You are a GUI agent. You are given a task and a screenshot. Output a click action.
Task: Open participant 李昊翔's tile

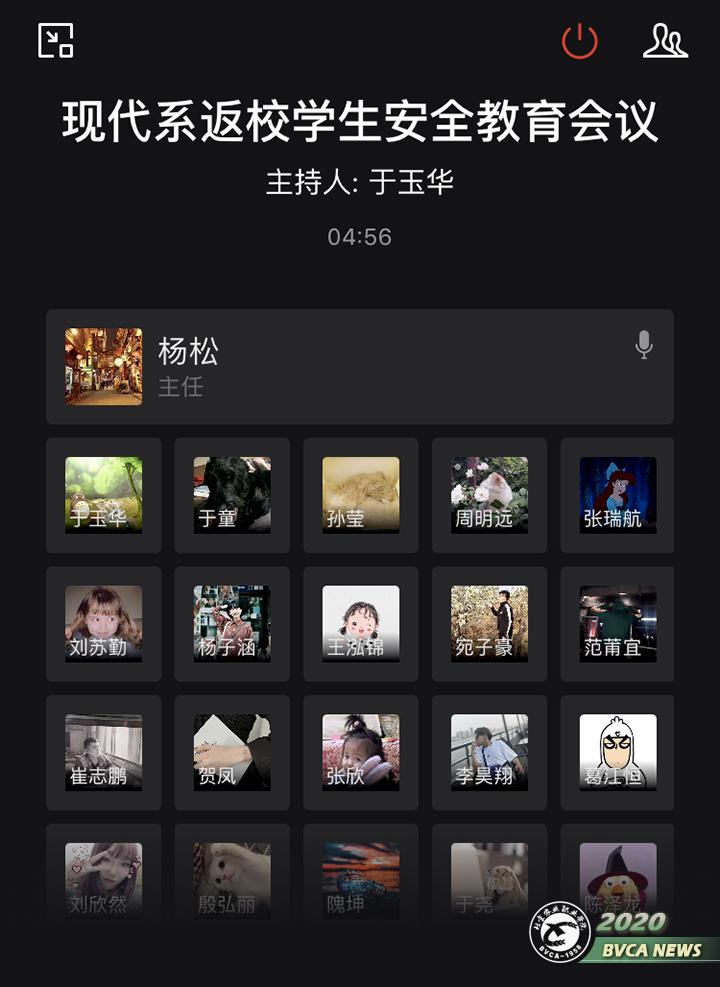tap(489, 752)
